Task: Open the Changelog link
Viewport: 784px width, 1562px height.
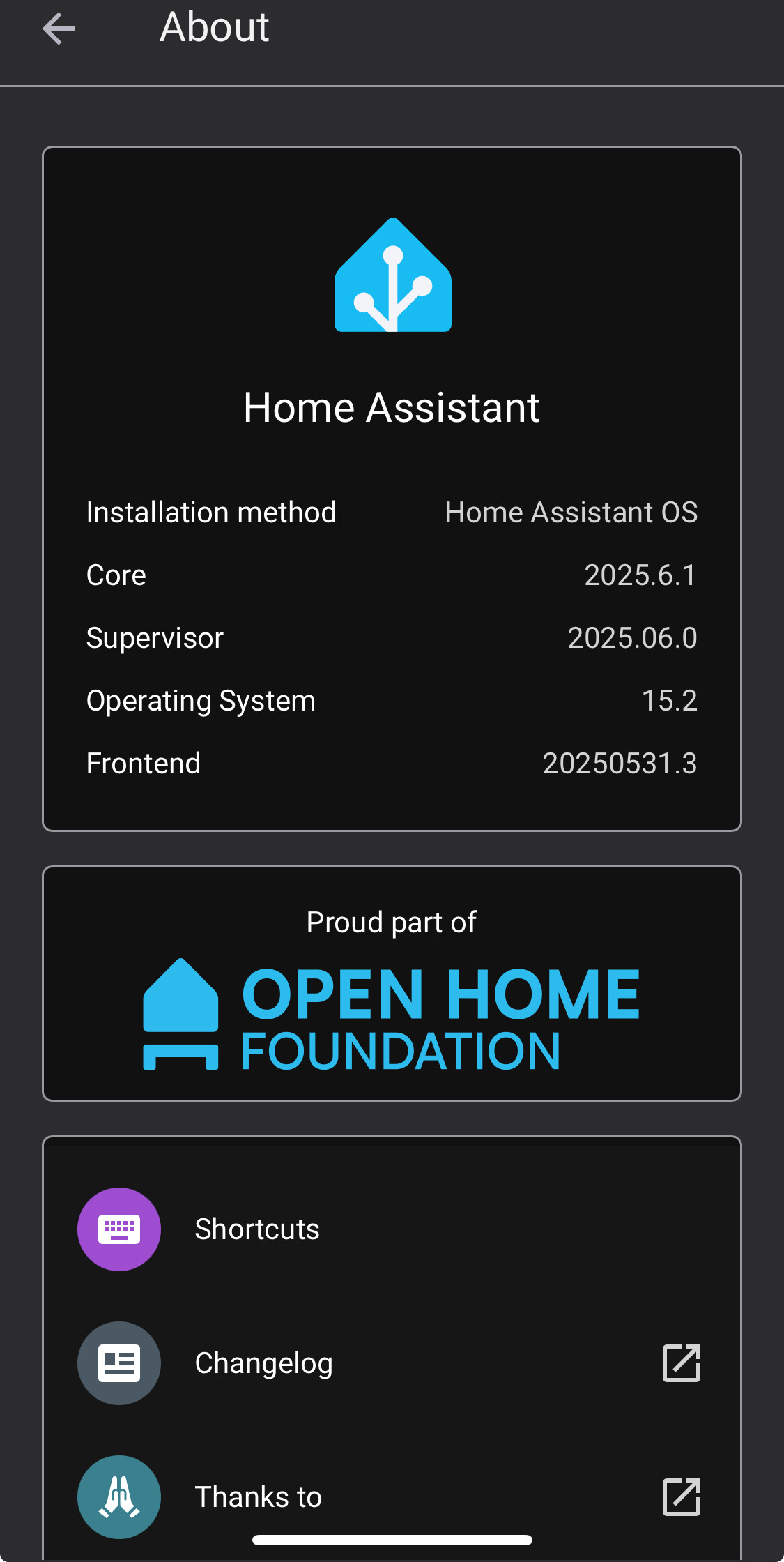Action: (263, 1363)
